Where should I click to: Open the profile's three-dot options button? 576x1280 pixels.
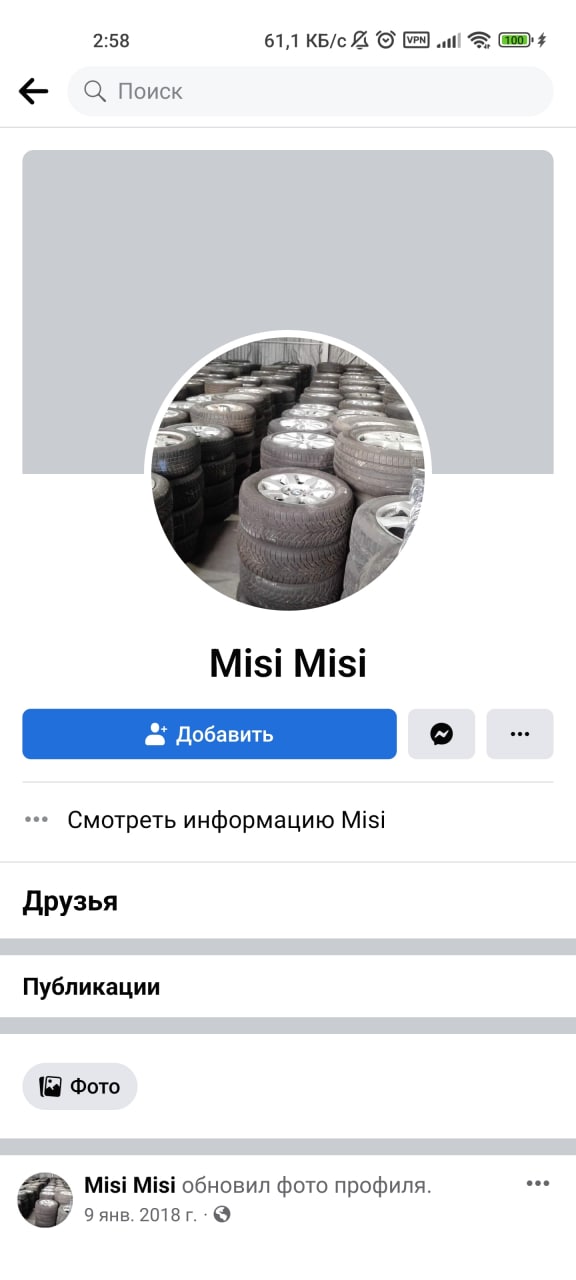519,734
